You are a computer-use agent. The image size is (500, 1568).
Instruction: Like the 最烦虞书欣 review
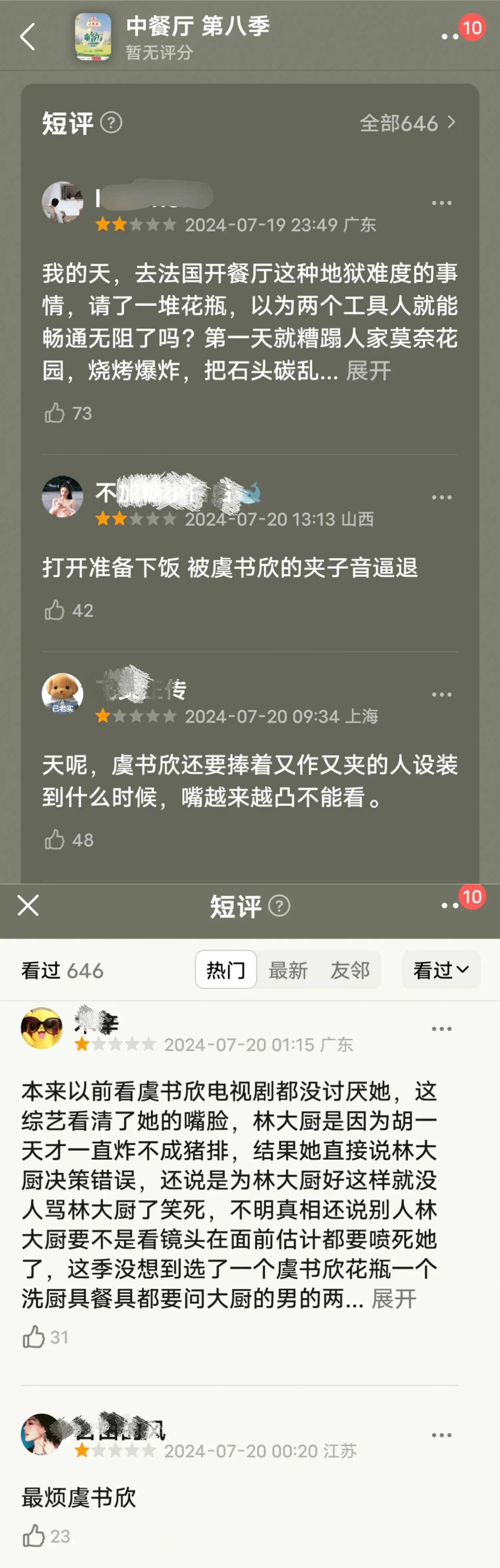point(34,1536)
